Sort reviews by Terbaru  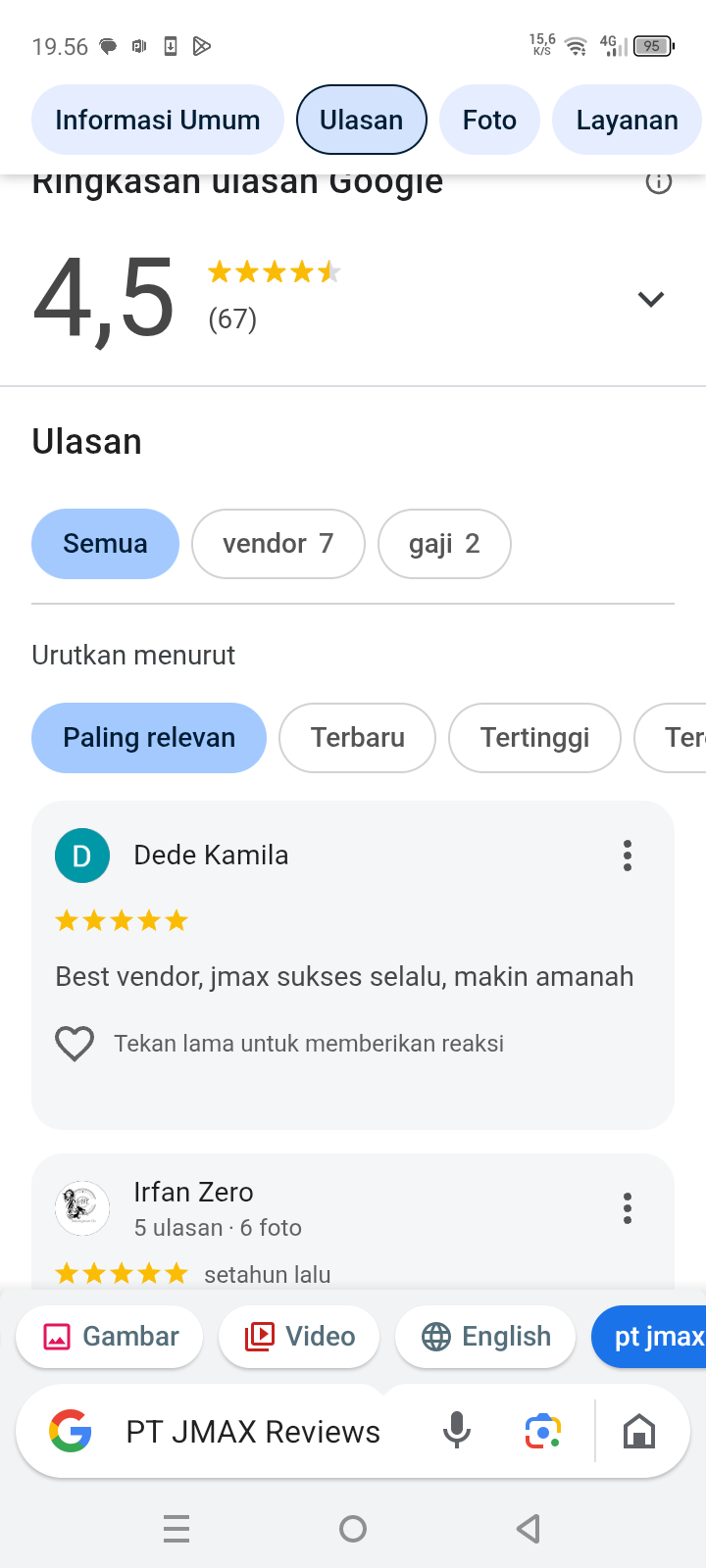[x=357, y=738]
